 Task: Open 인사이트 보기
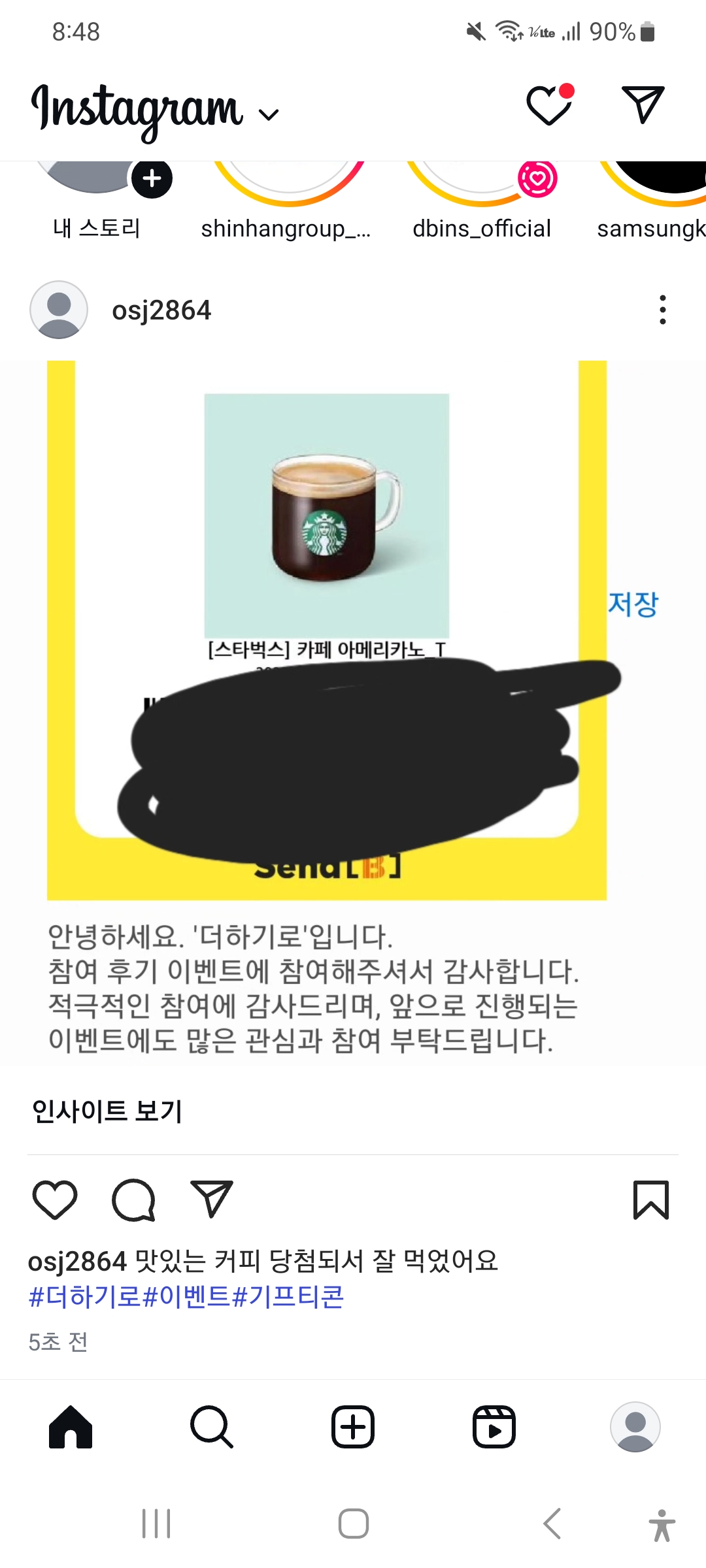(x=107, y=1111)
